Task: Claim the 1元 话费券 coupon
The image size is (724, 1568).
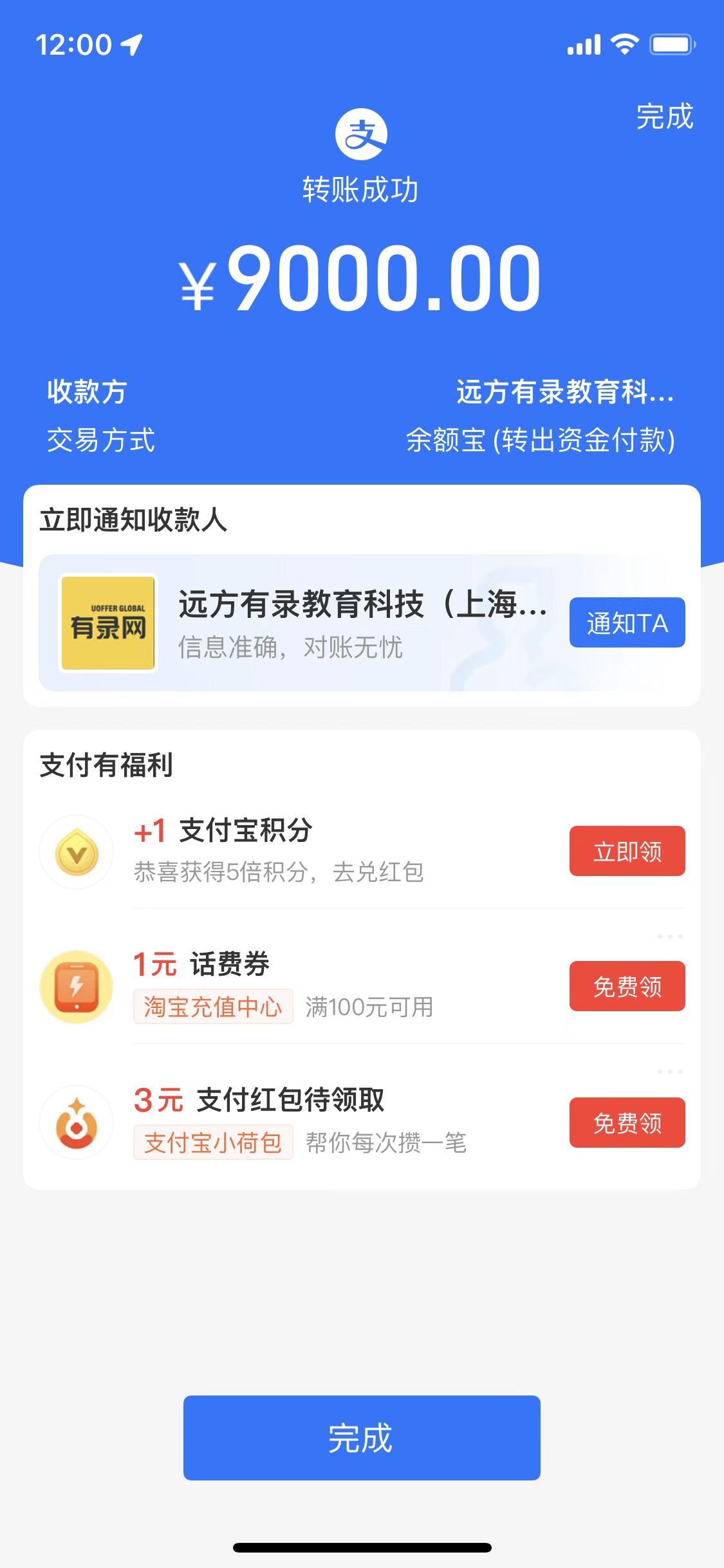Action: pos(627,986)
